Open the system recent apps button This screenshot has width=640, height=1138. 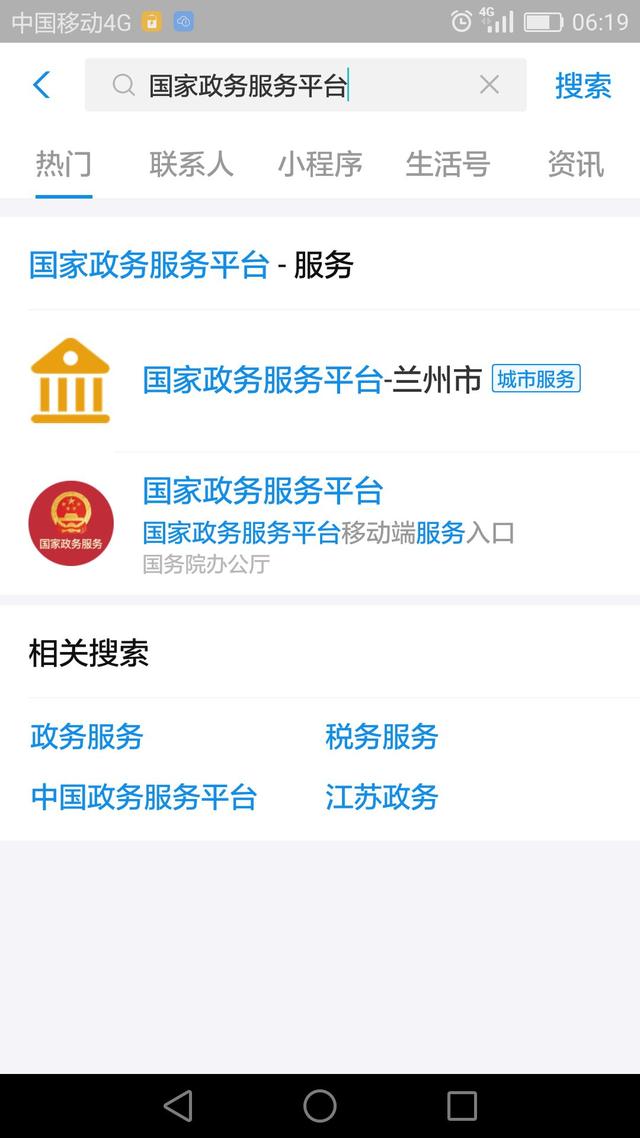pyautogui.click(x=462, y=1105)
